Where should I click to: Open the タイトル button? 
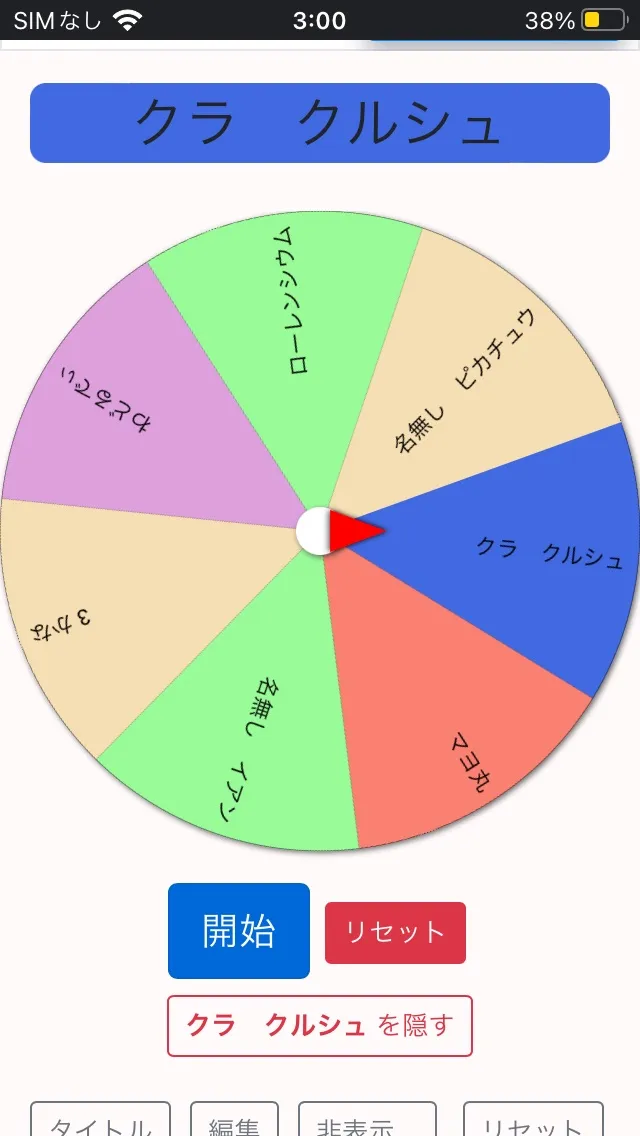point(100,1119)
